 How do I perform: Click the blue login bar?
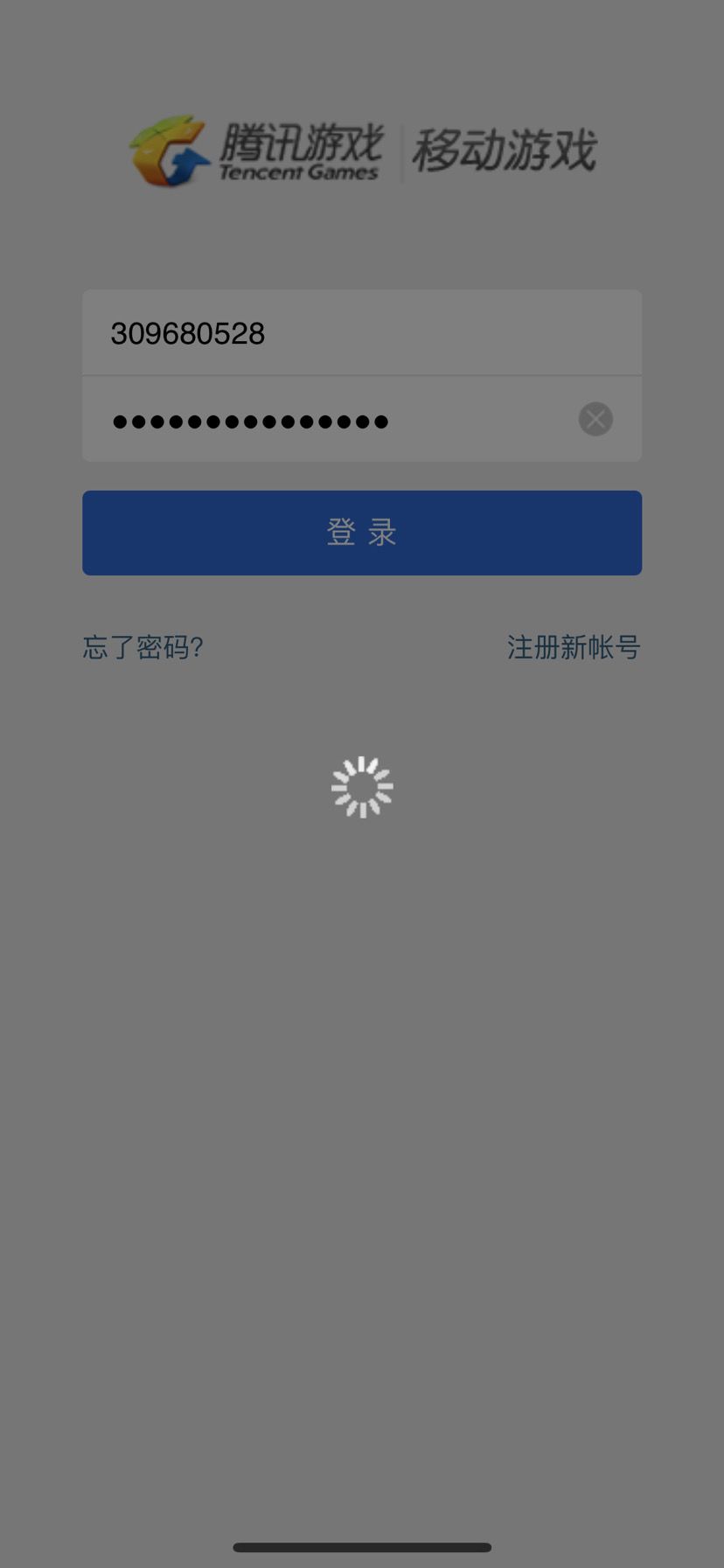pos(362,533)
